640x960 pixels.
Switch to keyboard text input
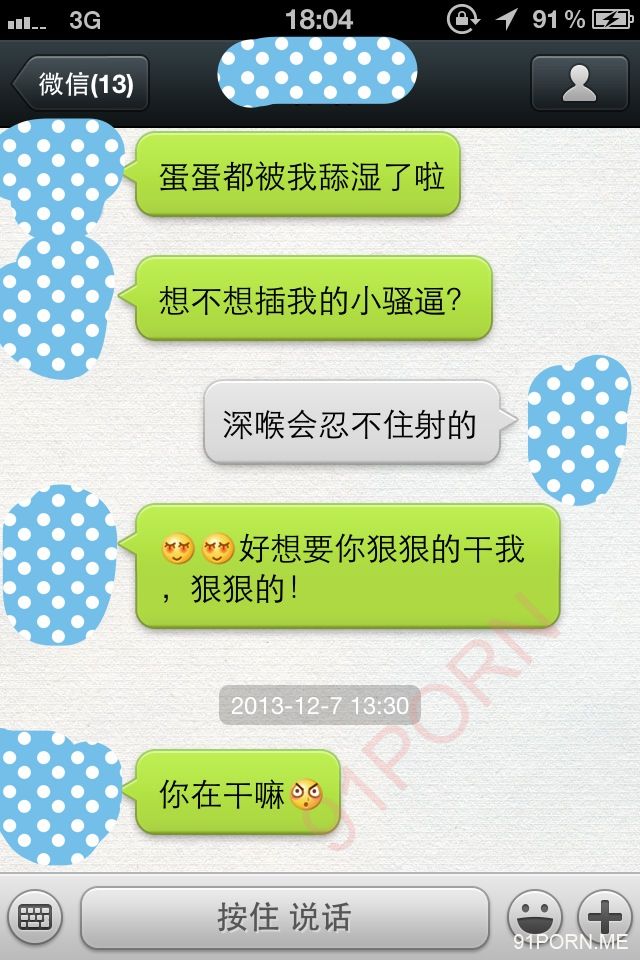[35, 916]
